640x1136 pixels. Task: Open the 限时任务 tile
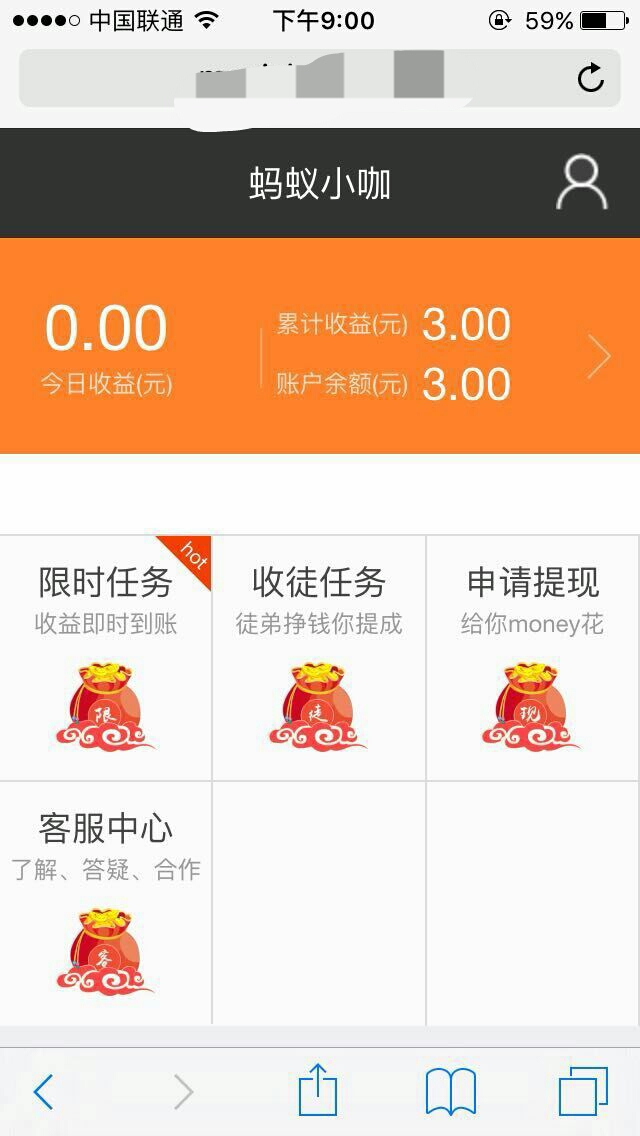point(106,658)
